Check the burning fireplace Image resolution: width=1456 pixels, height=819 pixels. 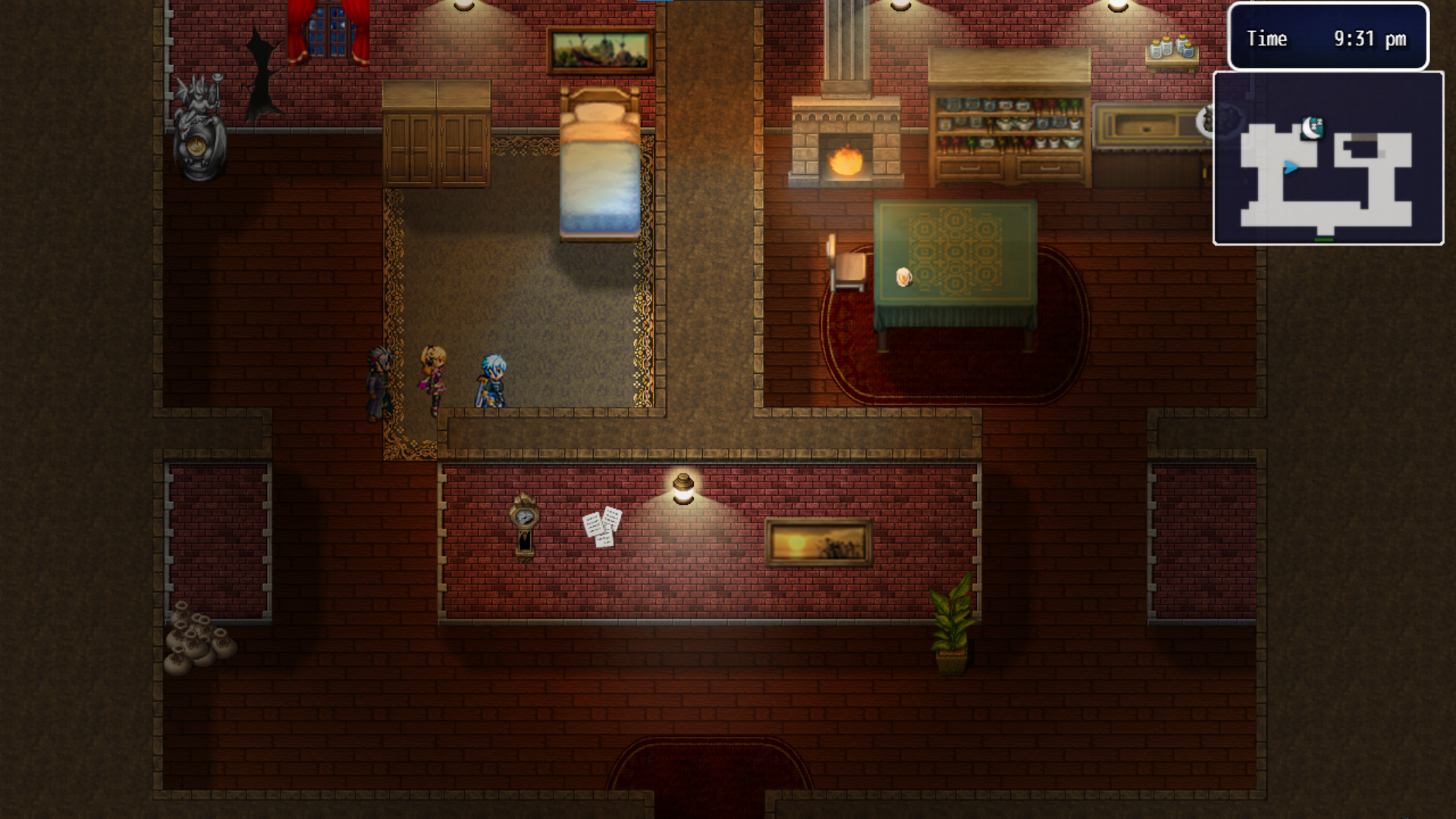coord(846,144)
